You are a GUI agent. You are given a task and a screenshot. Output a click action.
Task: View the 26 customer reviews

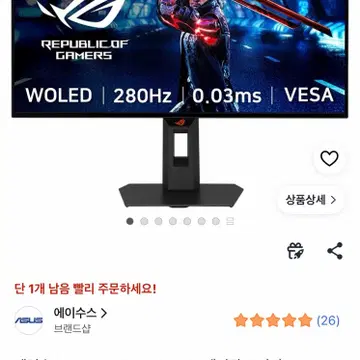tap(287, 321)
